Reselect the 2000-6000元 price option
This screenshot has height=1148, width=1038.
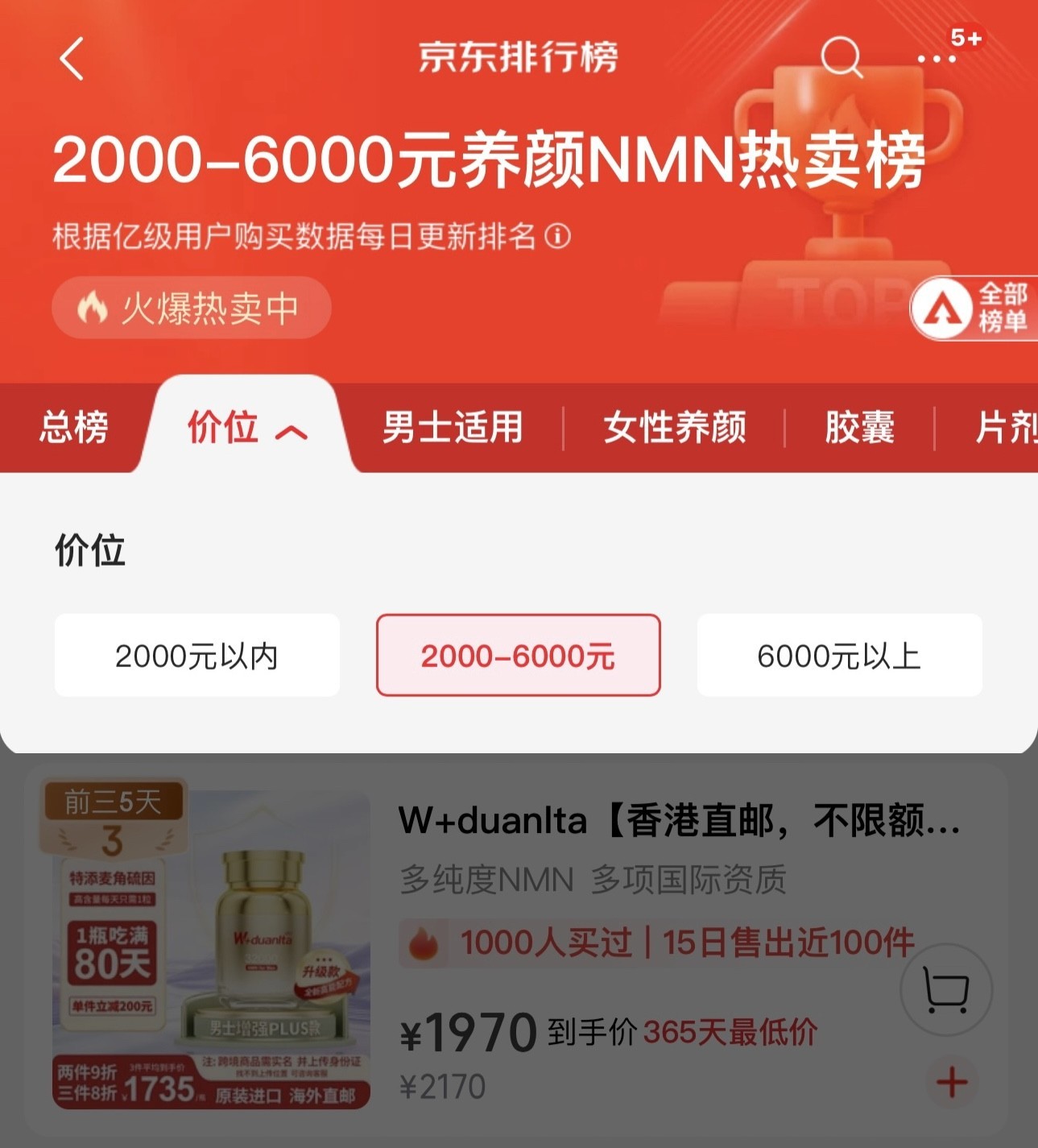[x=518, y=656]
